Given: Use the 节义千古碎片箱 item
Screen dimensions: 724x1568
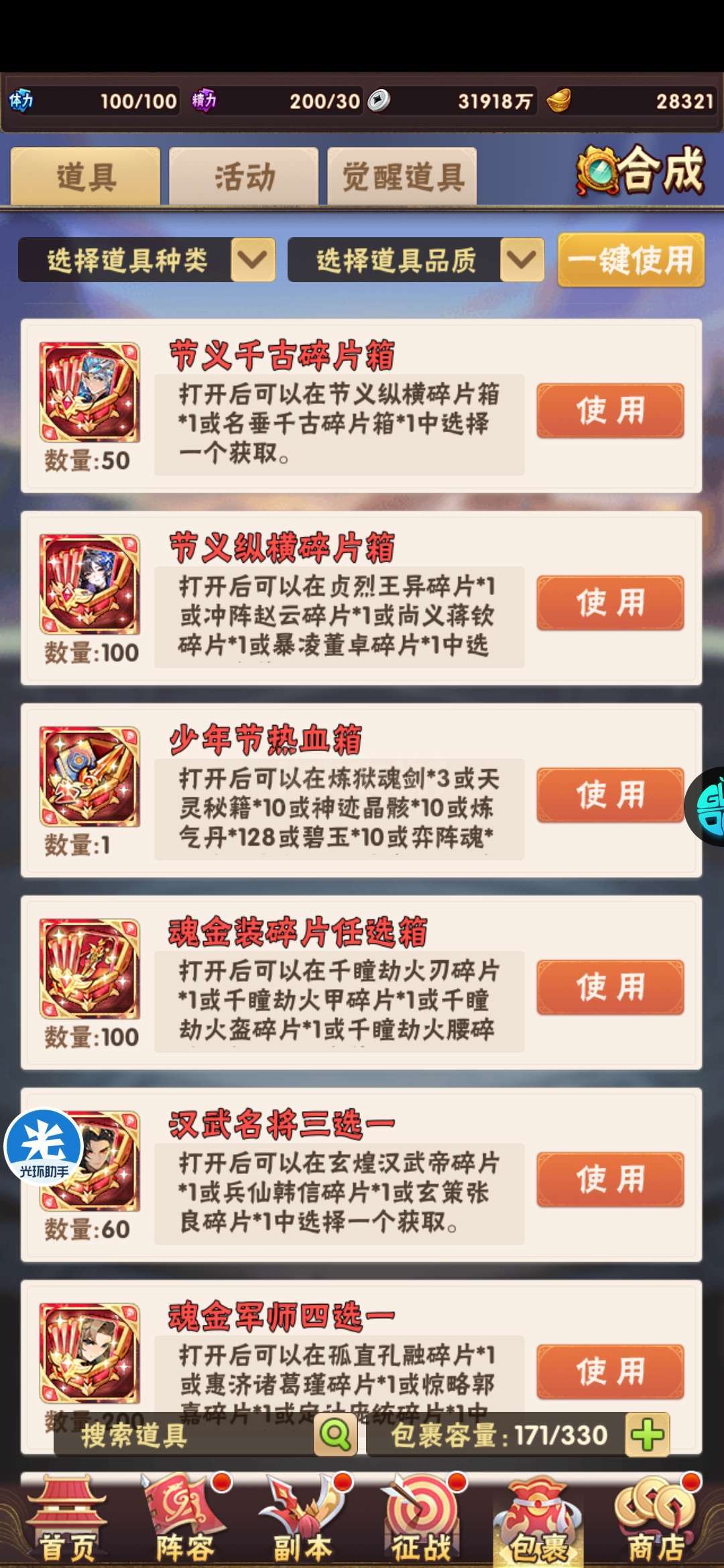Looking at the screenshot, I should pyautogui.click(x=610, y=411).
